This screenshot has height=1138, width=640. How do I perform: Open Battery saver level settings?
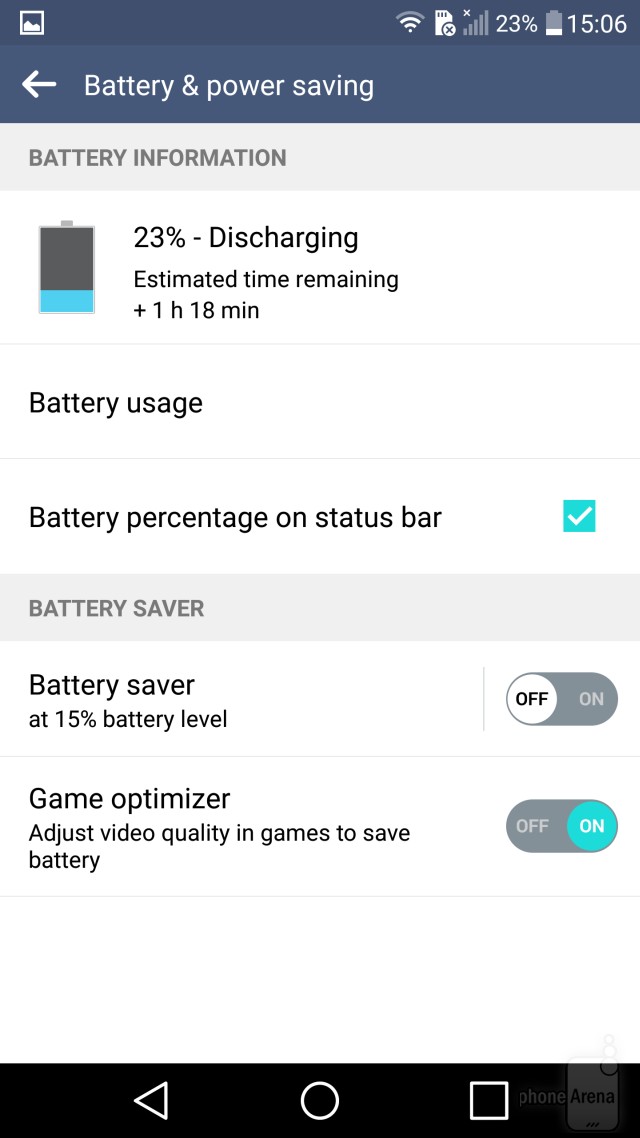241,699
